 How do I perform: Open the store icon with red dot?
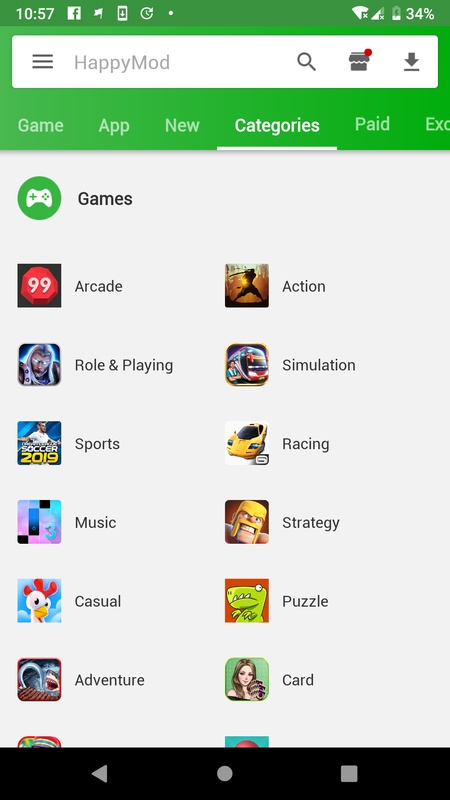tap(360, 61)
